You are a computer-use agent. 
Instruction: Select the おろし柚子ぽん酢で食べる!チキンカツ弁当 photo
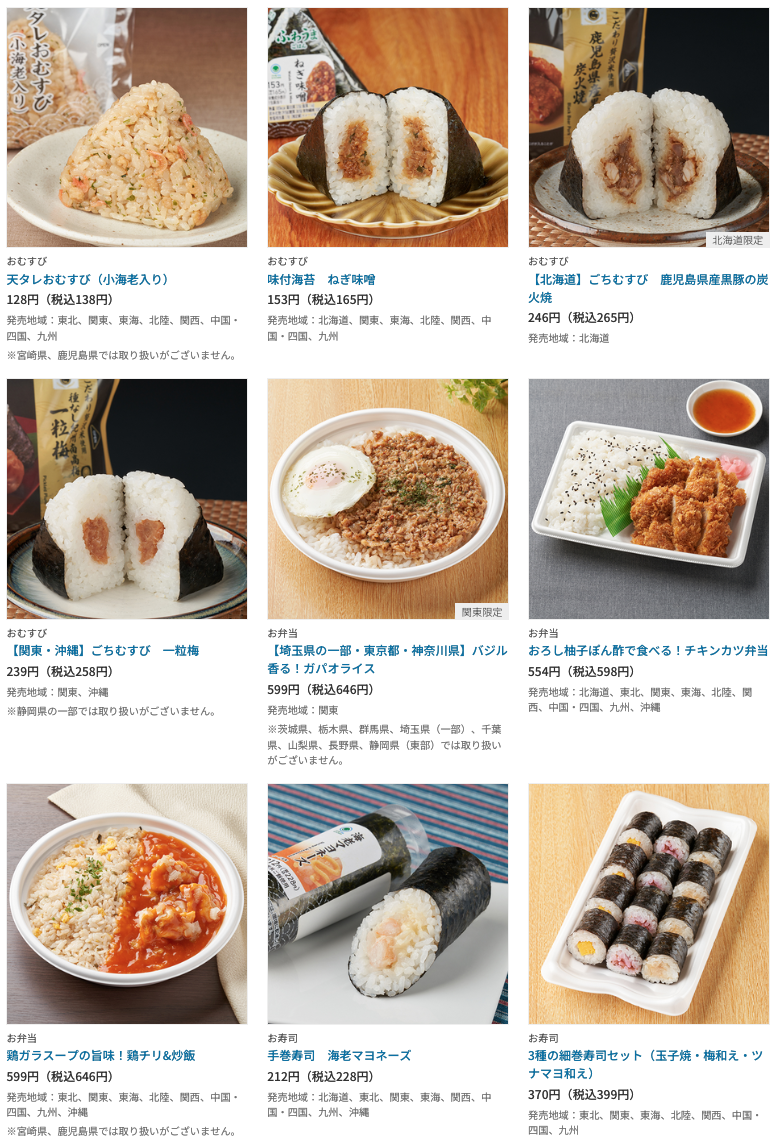[x=648, y=498]
